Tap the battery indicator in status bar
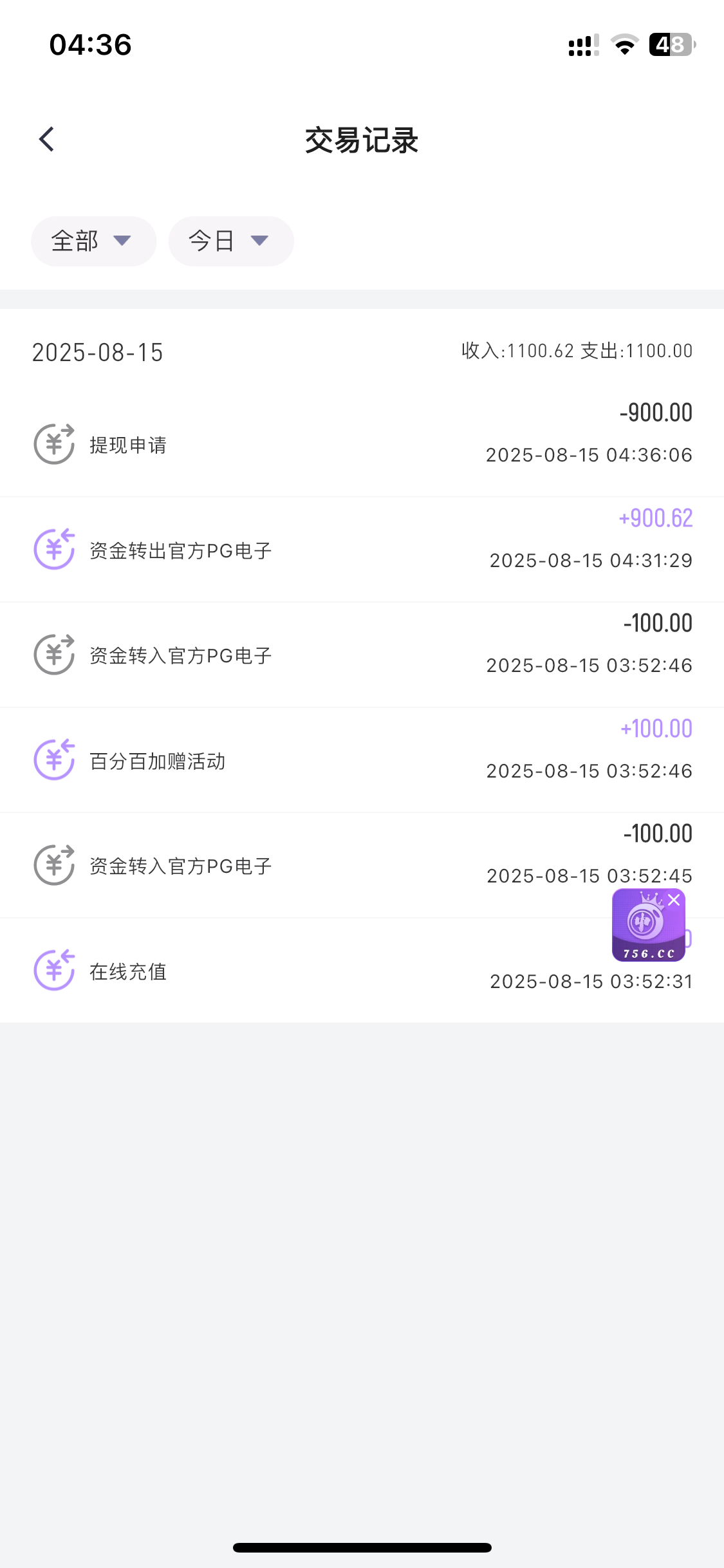Viewport: 724px width, 1568px height. tap(672, 44)
